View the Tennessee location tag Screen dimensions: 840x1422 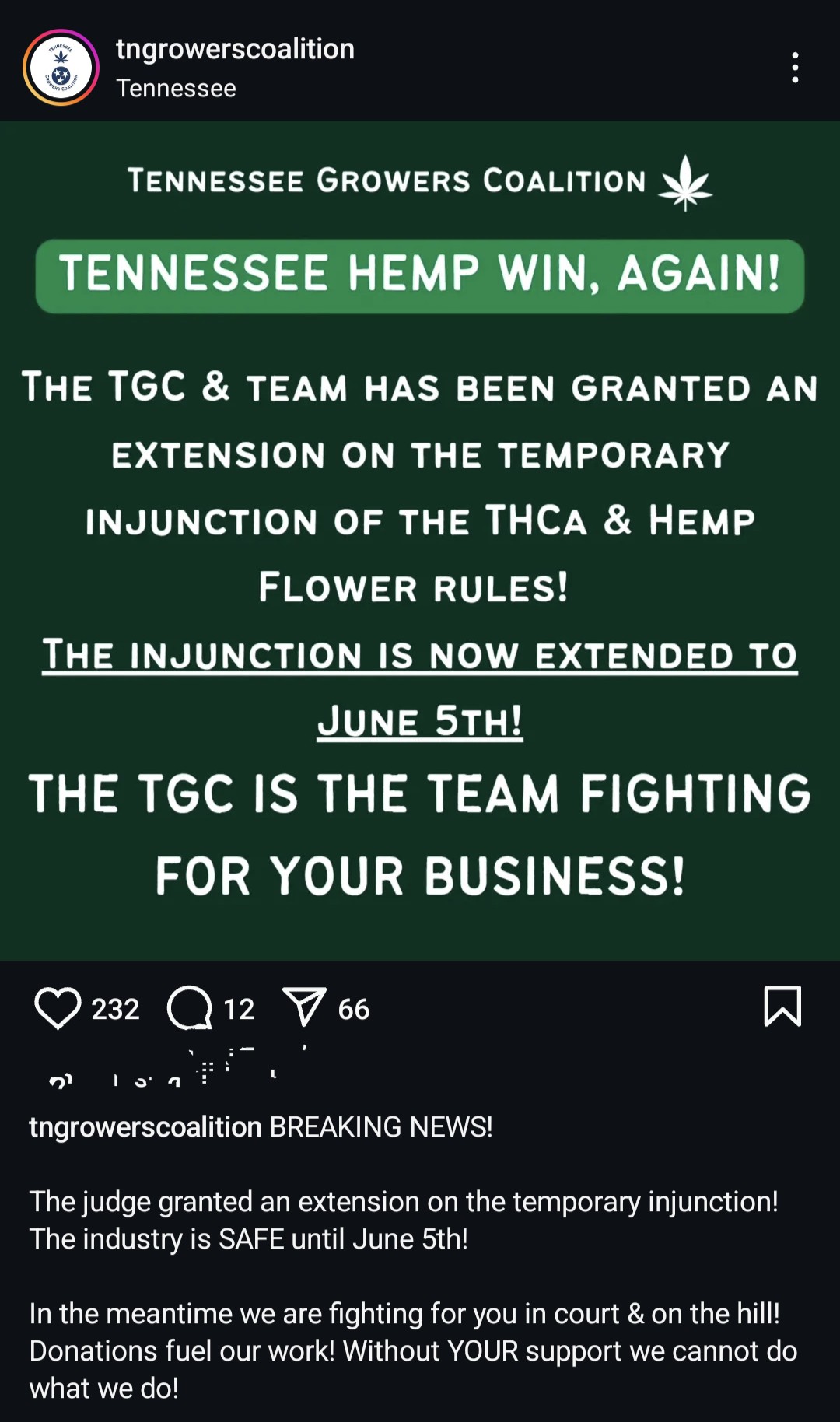176,88
